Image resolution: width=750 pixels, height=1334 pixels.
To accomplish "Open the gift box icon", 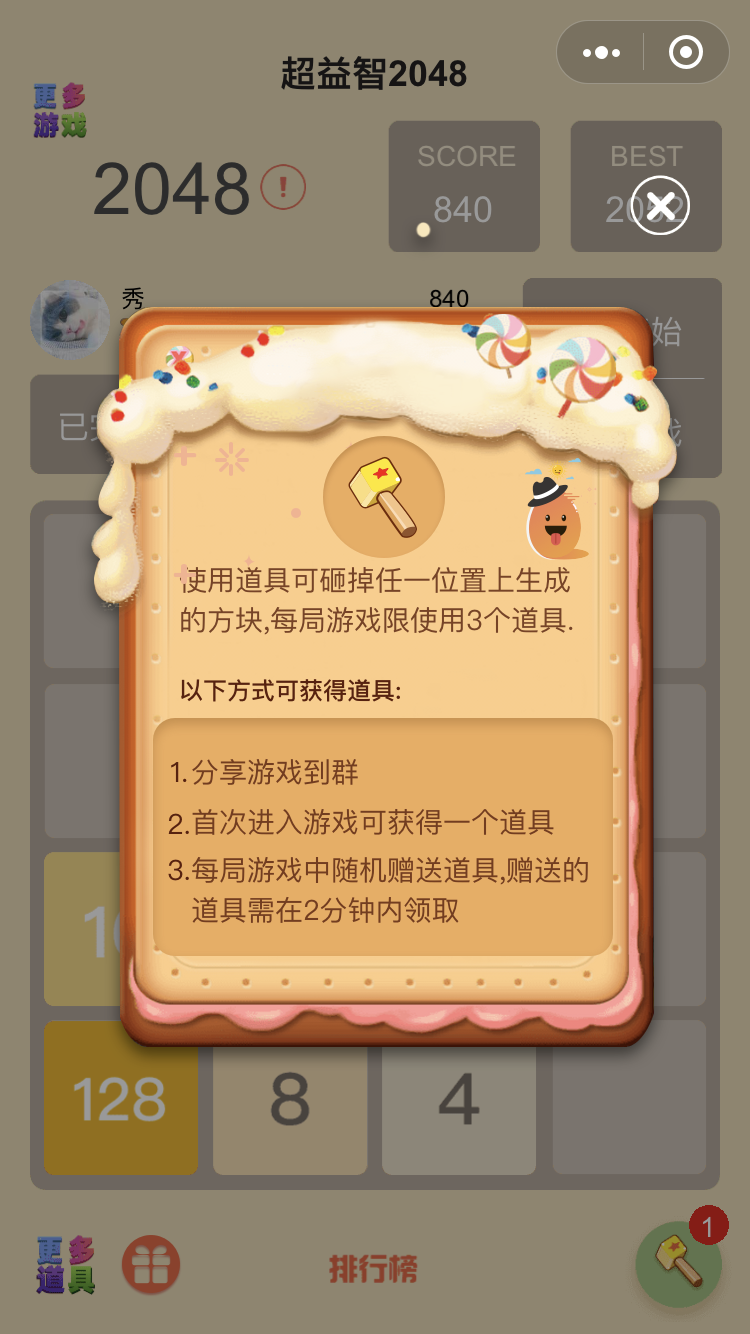I will tap(151, 1265).
